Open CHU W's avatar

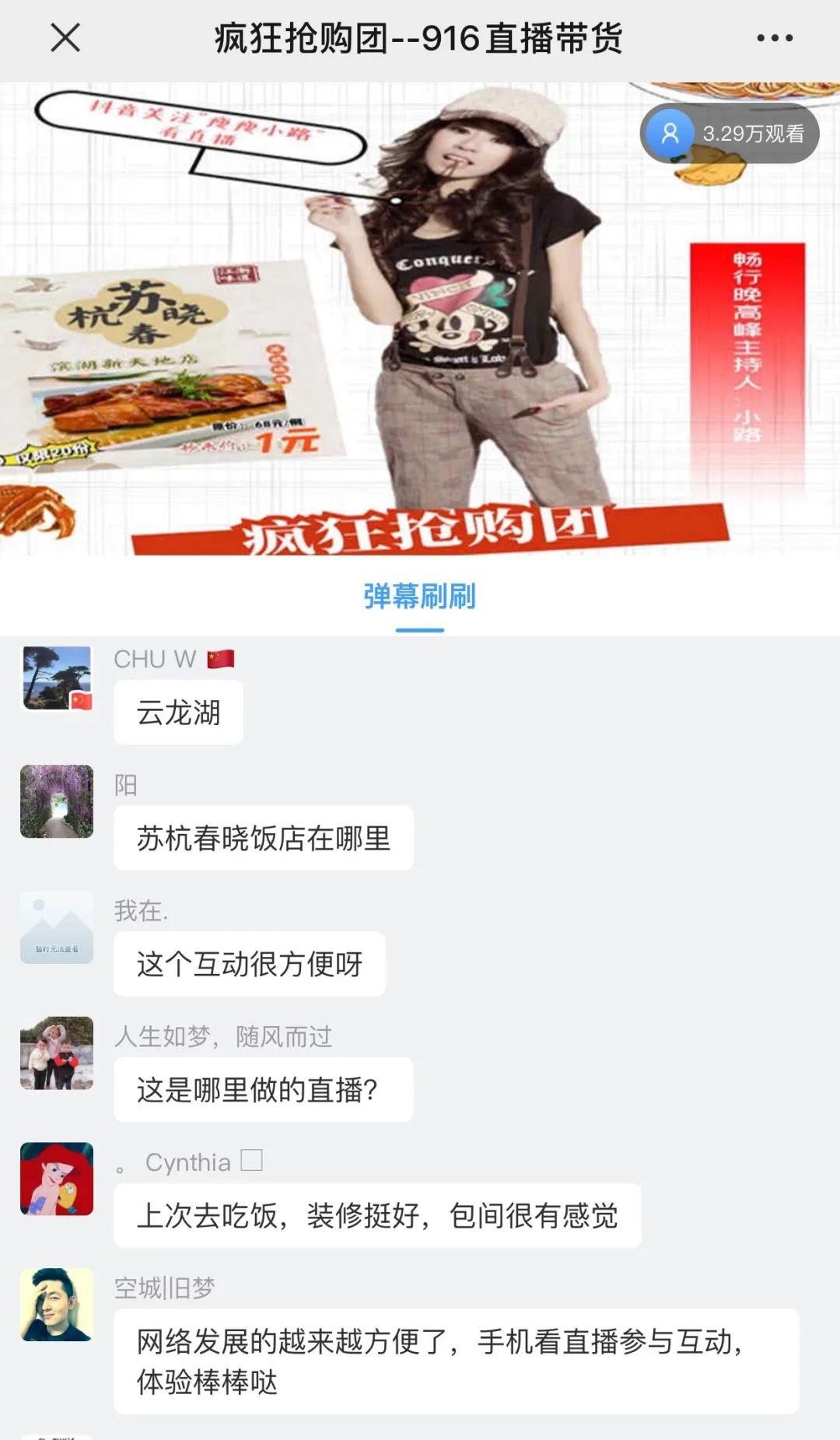coord(57,677)
